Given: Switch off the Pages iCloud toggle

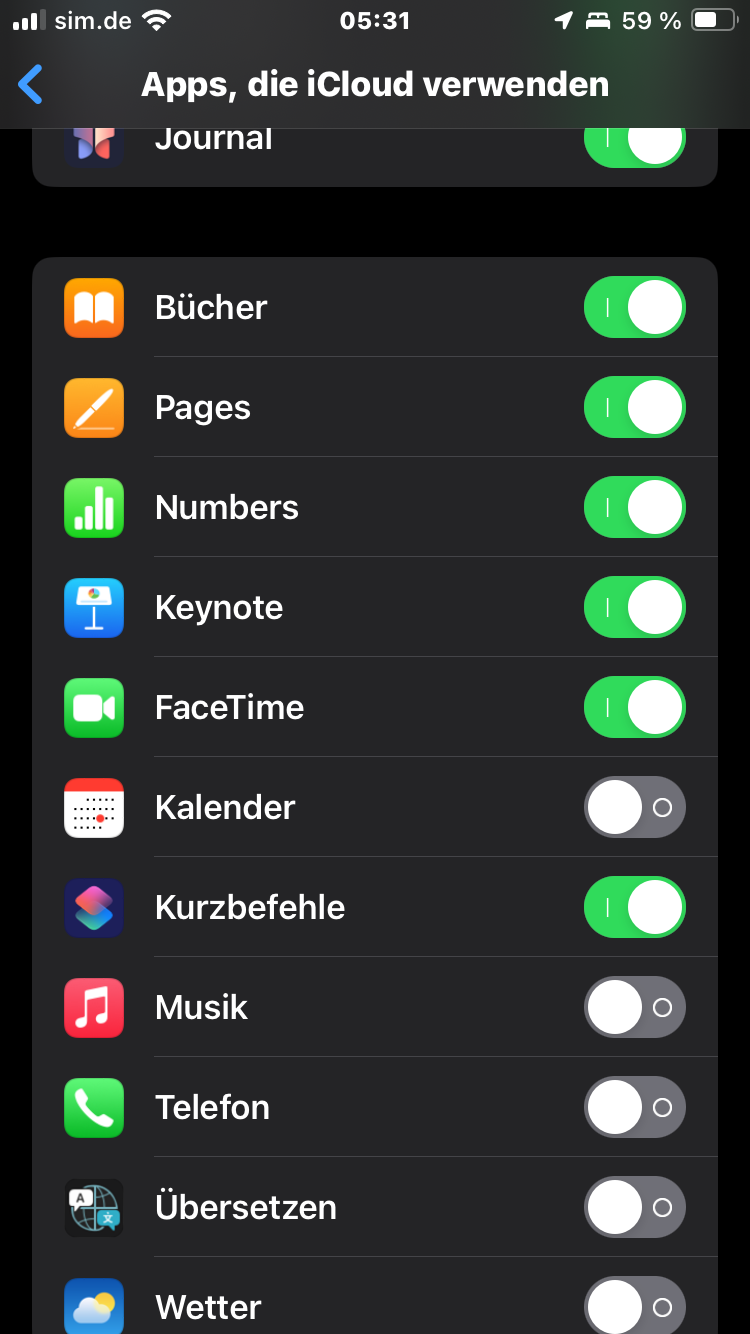Looking at the screenshot, I should (x=634, y=407).
